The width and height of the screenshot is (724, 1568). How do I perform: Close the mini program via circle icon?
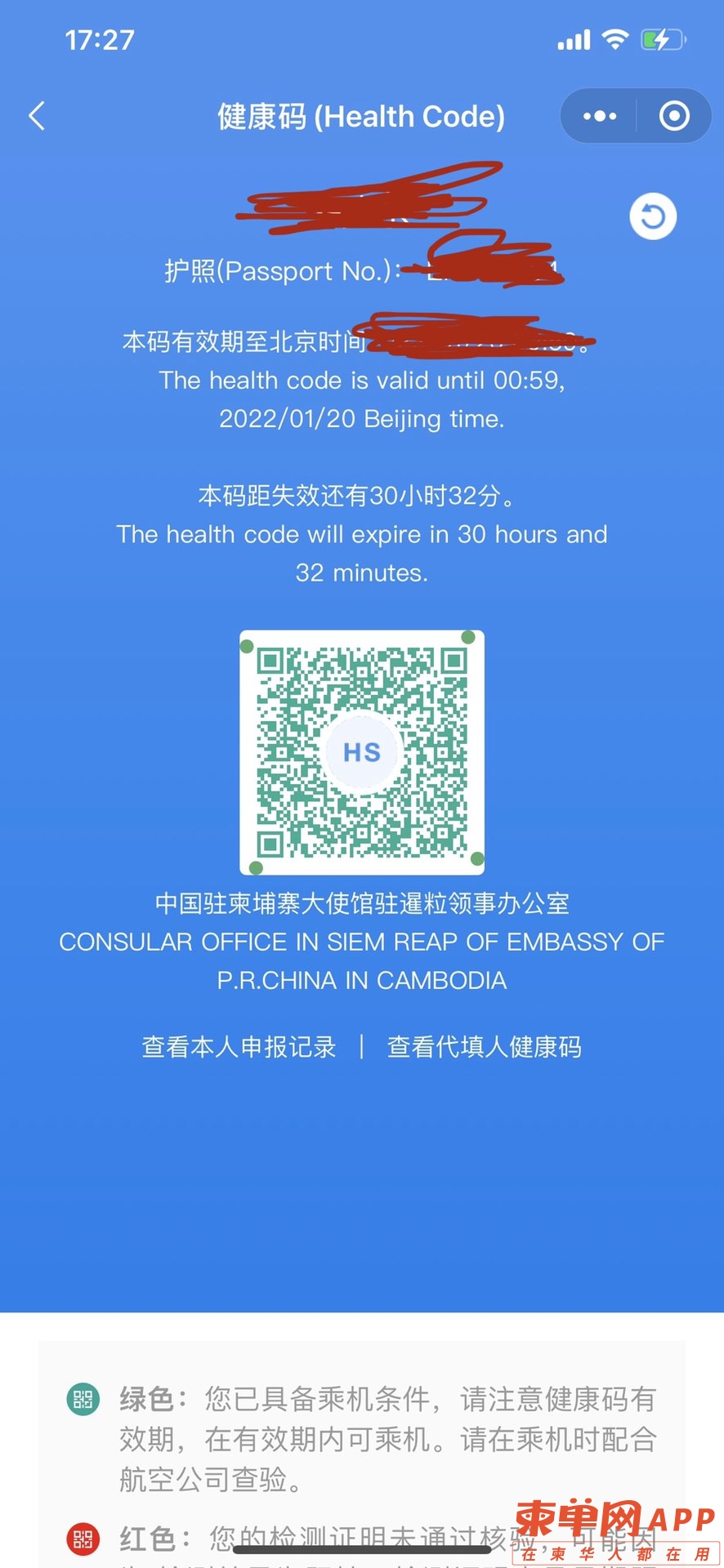pyautogui.click(x=674, y=116)
